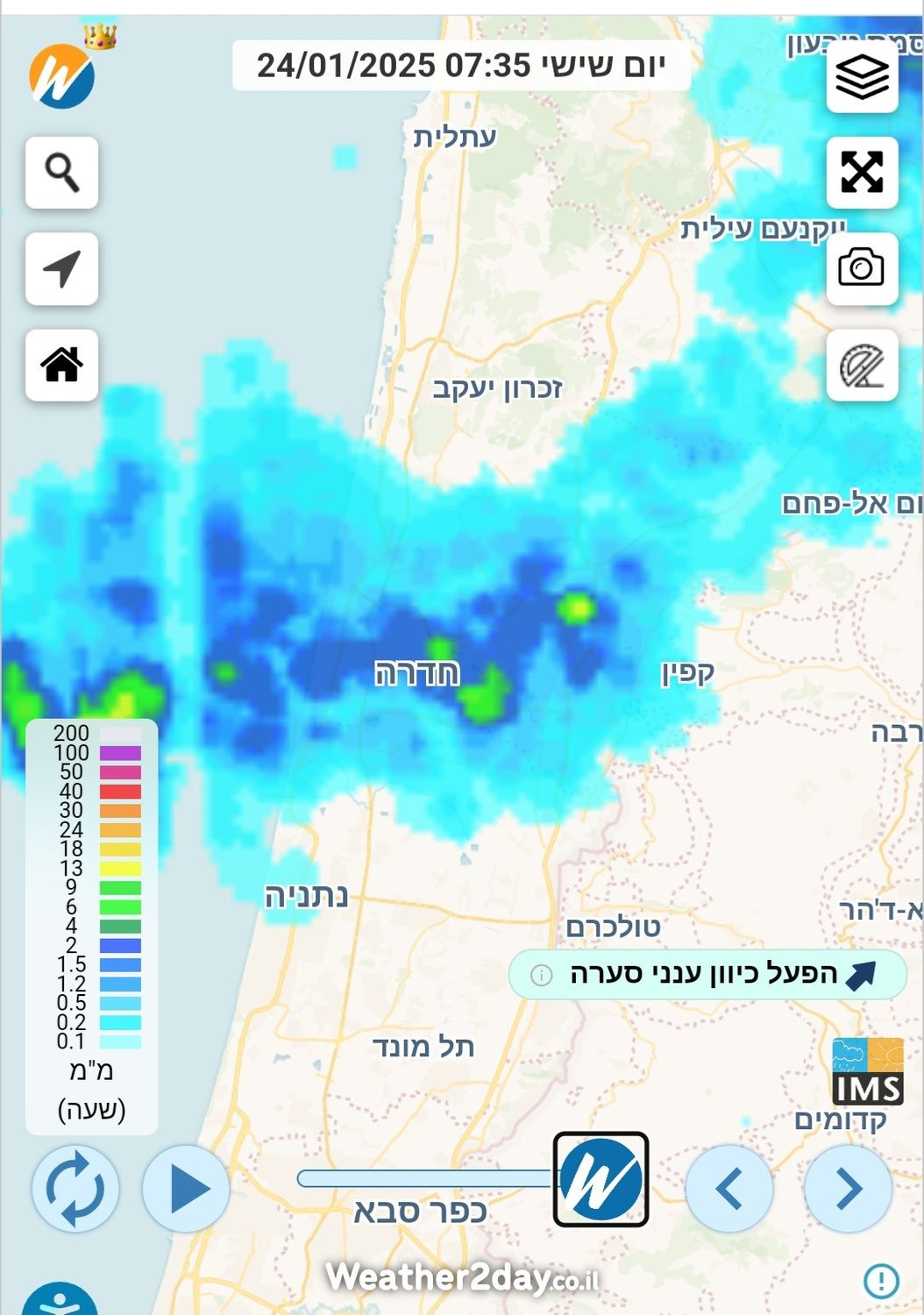The image size is (924, 1315).
Task: Open the map layers menu
Action: [862, 77]
